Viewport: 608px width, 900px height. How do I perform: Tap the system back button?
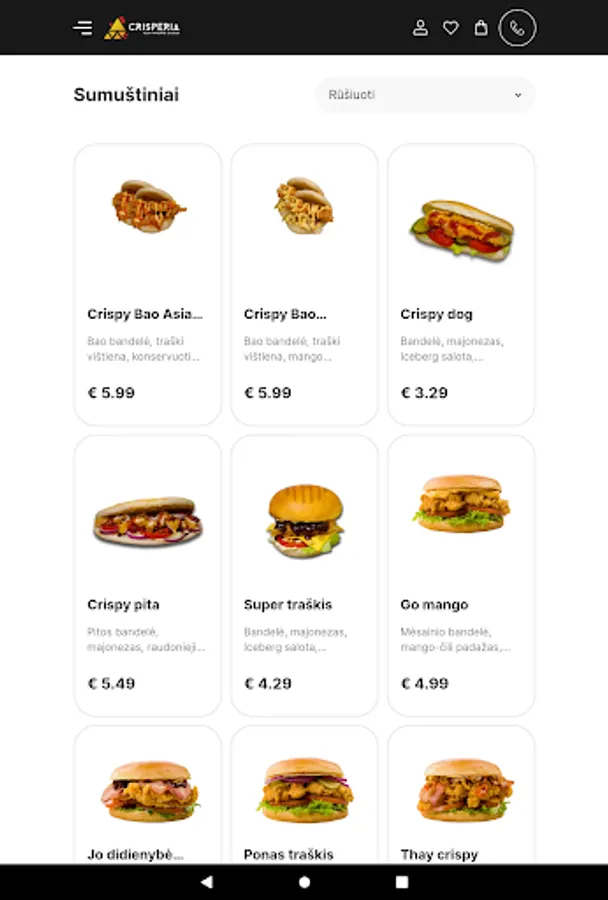(207, 882)
